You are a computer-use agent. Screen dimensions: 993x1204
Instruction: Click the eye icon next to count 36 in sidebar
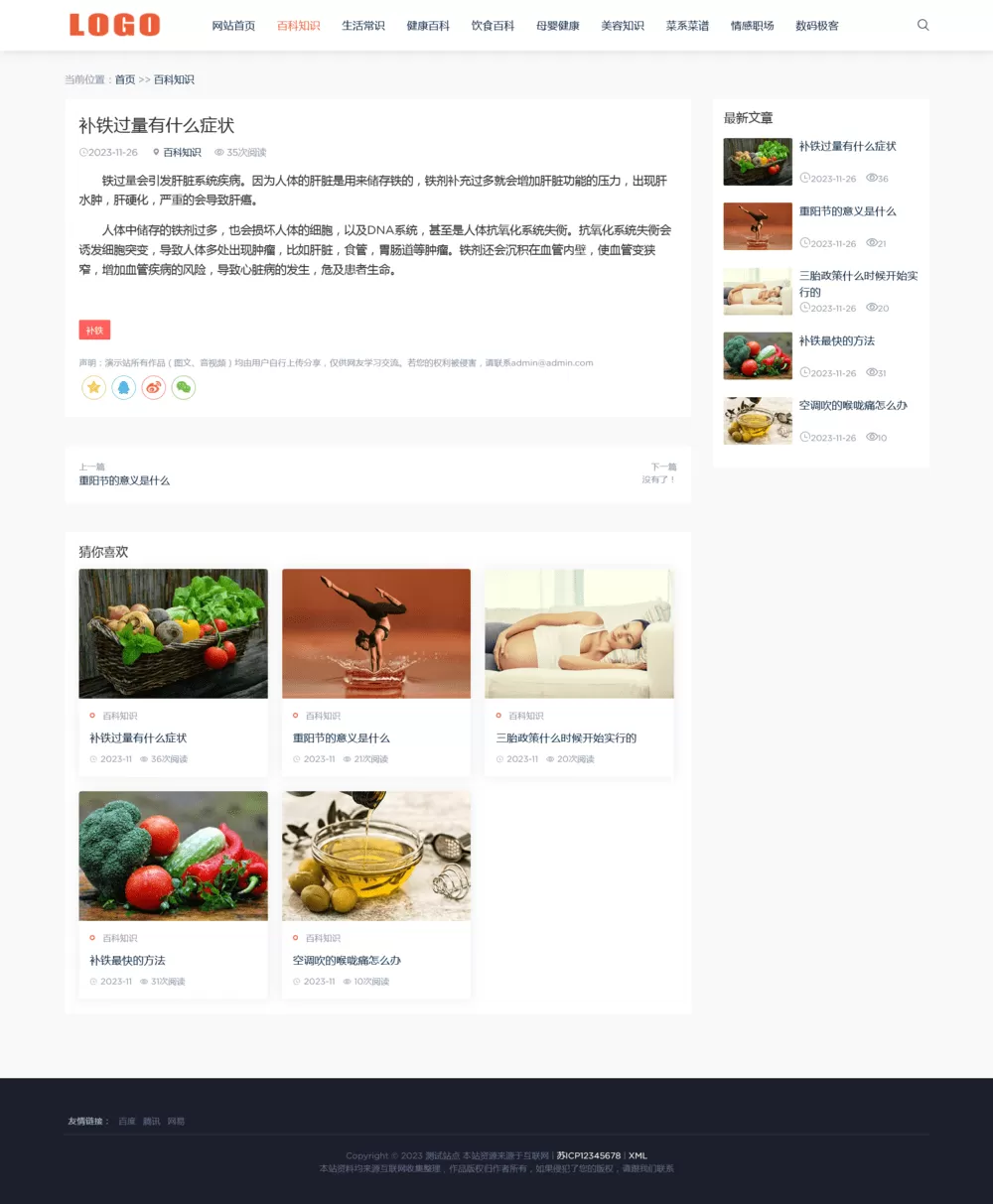(871, 178)
